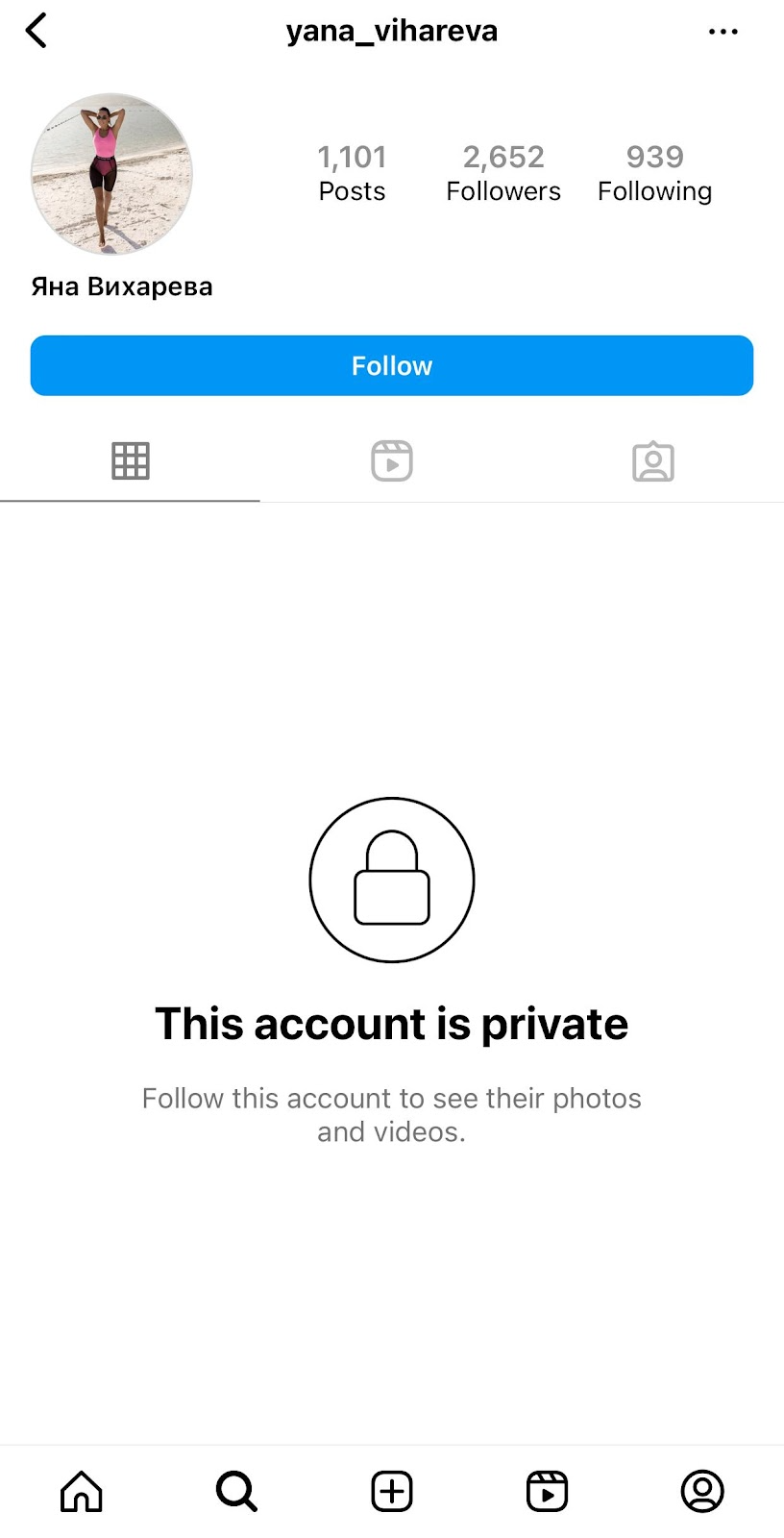The image size is (784, 1538).
Task: View the profile picture of Яна Вихарева
Action: coord(111,174)
